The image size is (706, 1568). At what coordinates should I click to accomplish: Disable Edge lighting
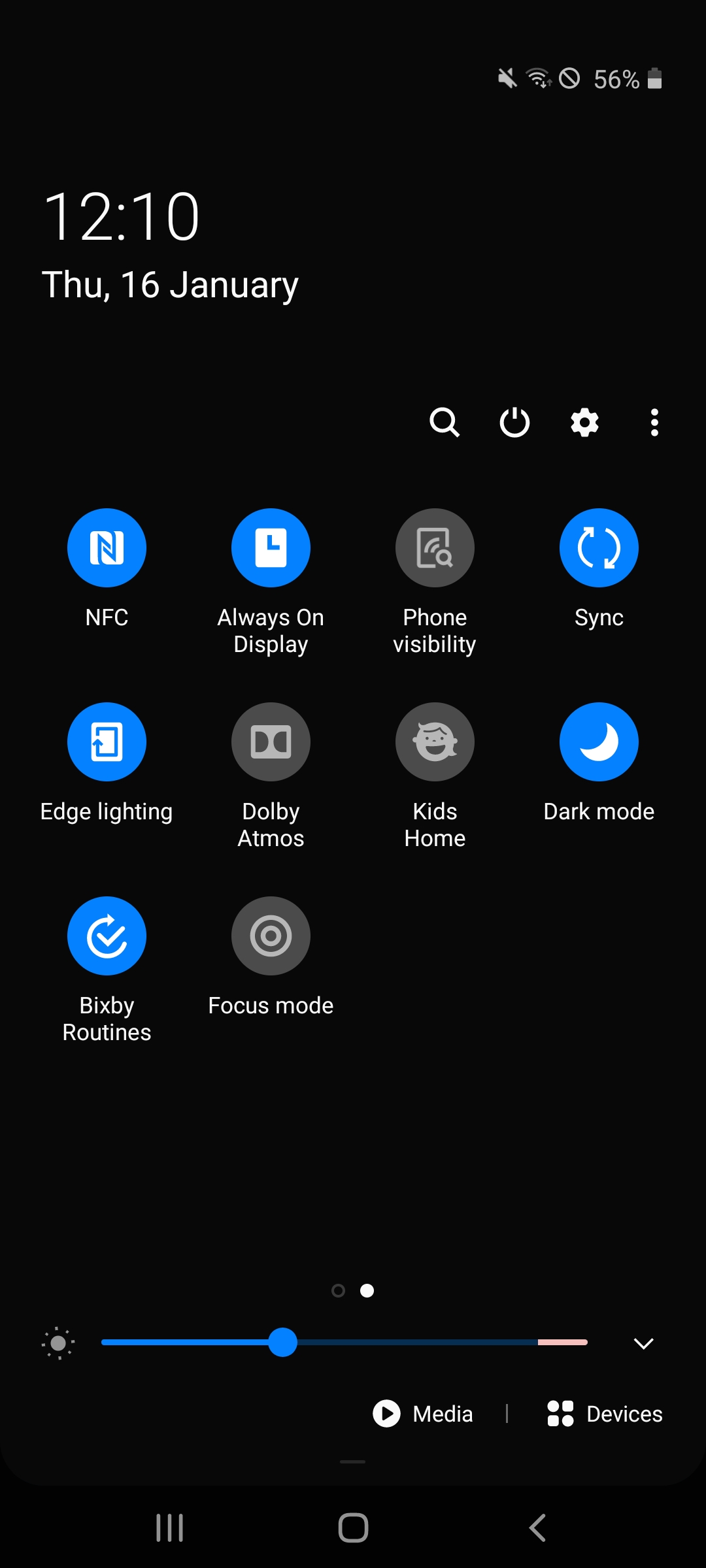(107, 742)
